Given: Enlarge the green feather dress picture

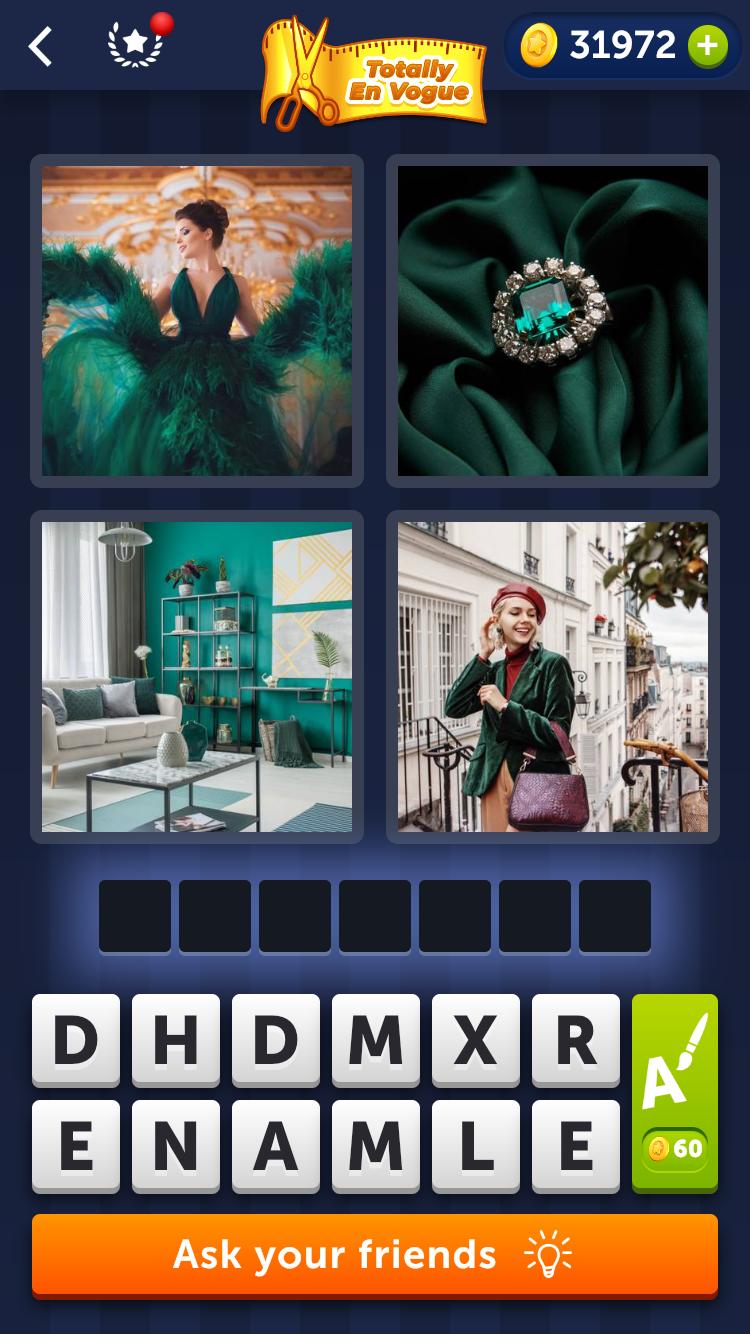Looking at the screenshot, I should [x=197, y=321].
